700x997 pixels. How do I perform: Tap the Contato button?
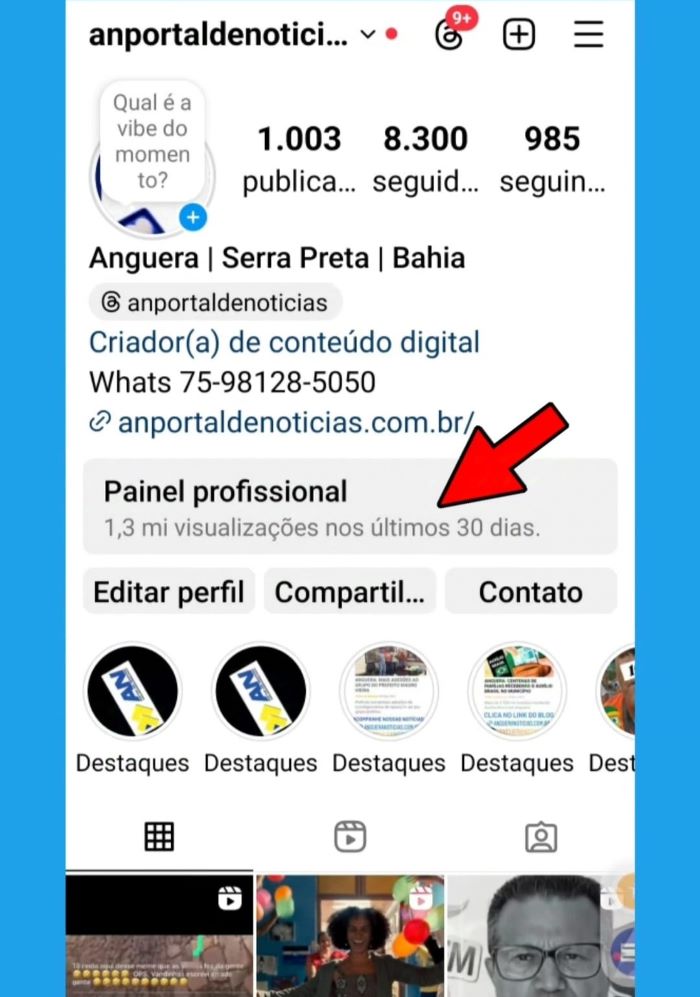tap(530, 592)
